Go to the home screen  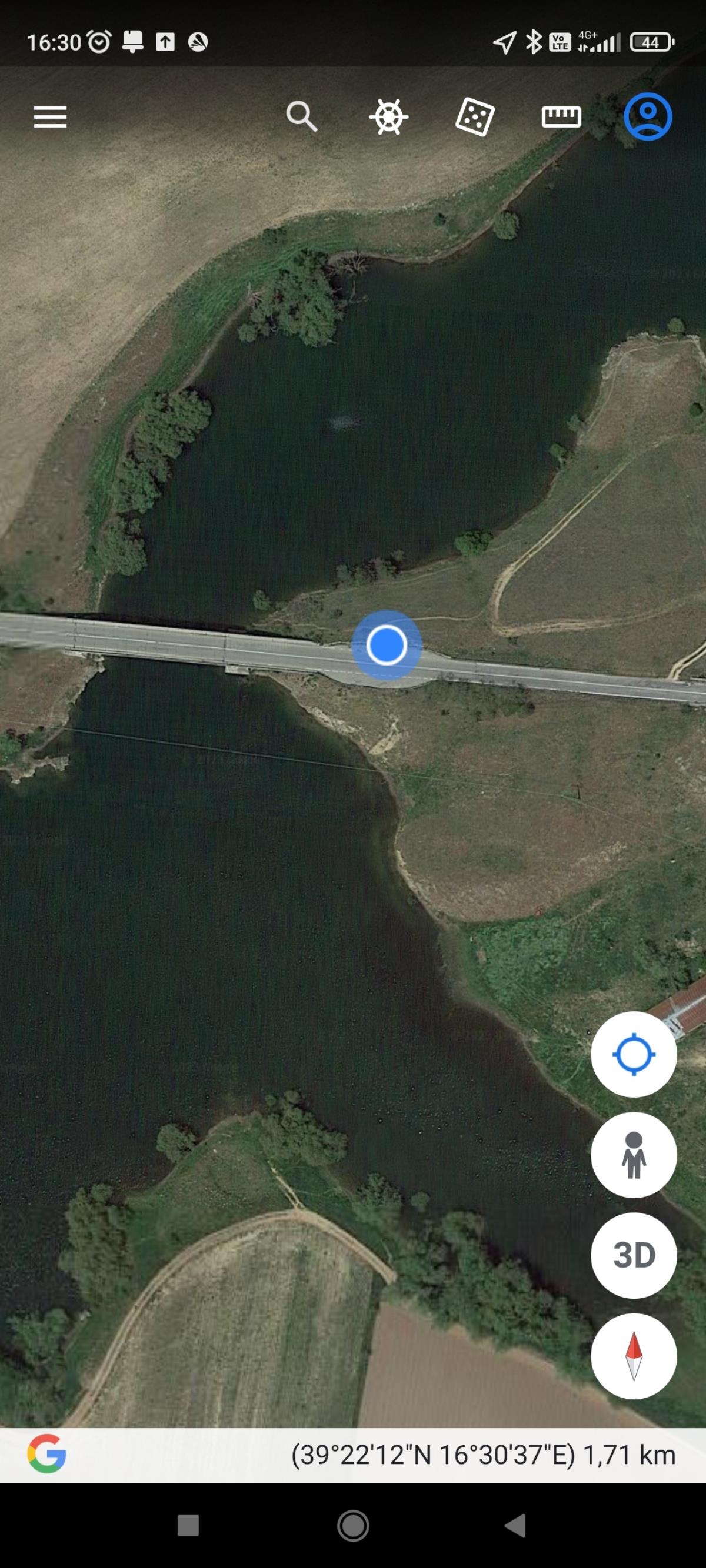(x=352, y=1526)
